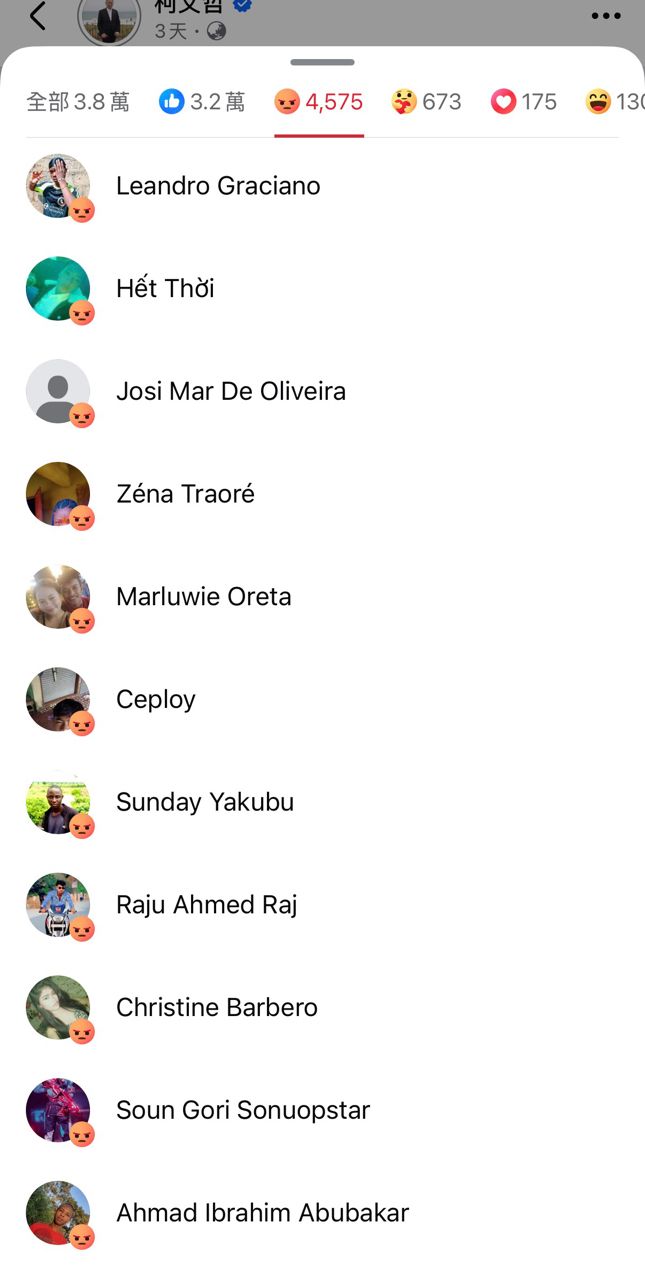Show the 3.2 萬 like reactions tab
Screen dimensions: 645x1280
202,102
